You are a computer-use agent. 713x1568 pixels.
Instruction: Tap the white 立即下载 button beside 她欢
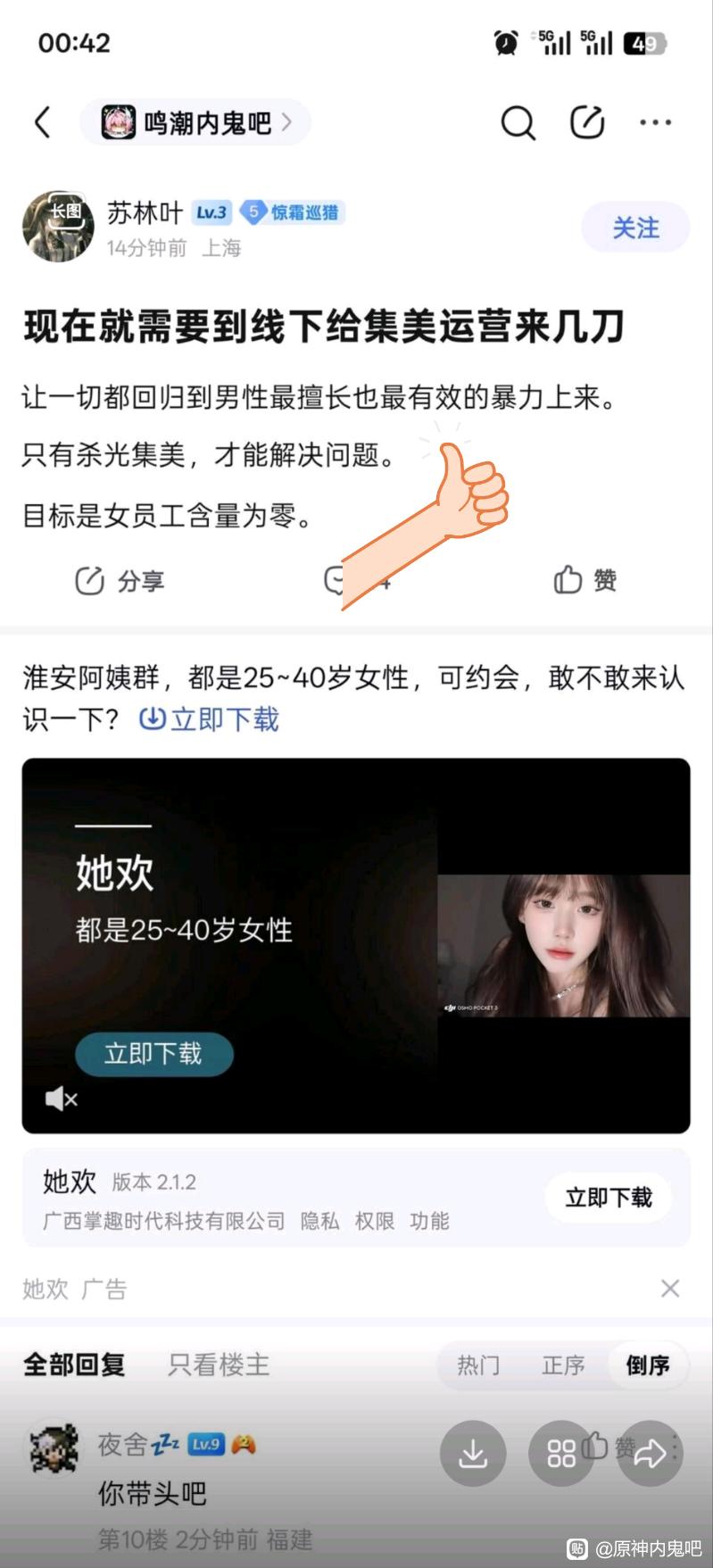click(609, 1197)
